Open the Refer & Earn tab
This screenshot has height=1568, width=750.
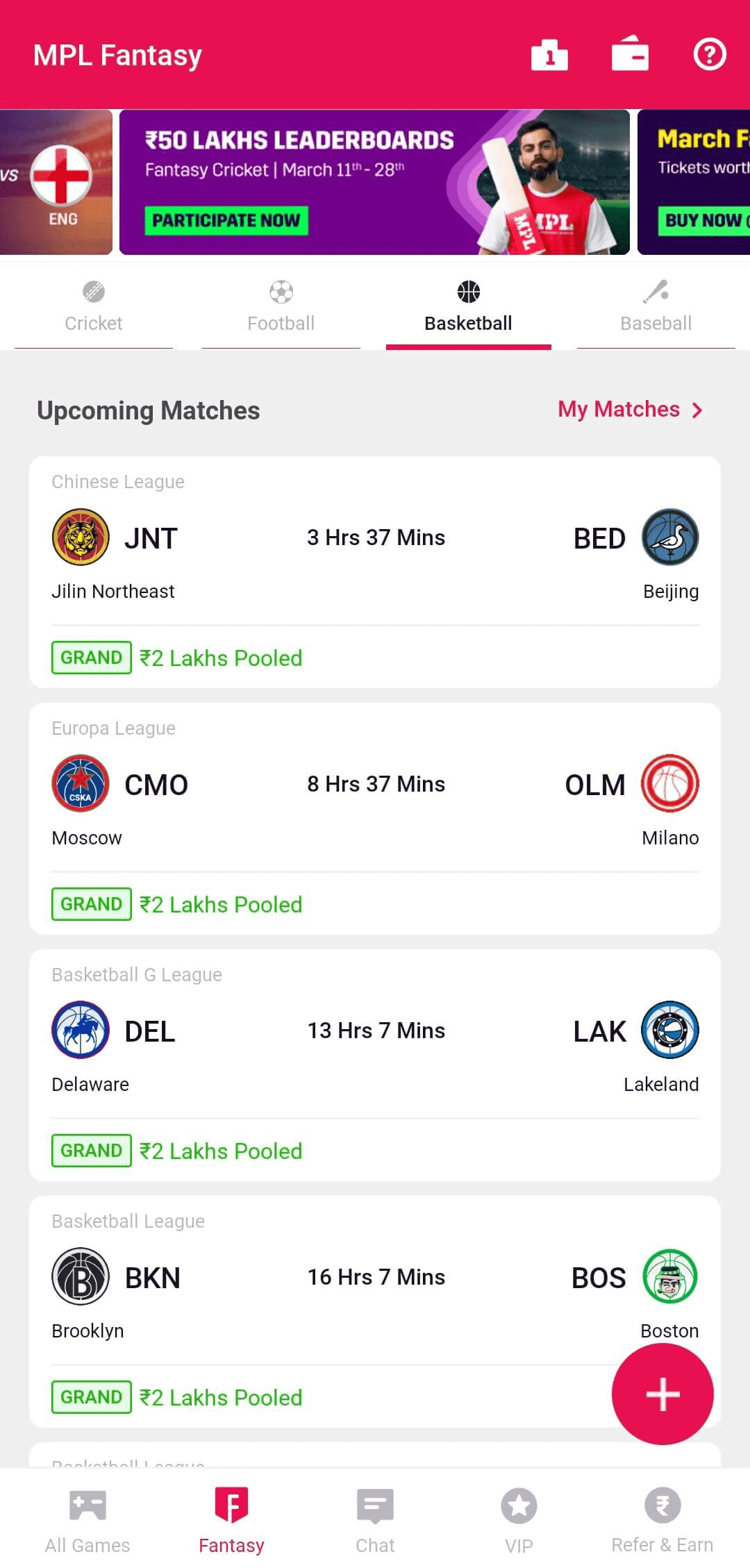662,1521
